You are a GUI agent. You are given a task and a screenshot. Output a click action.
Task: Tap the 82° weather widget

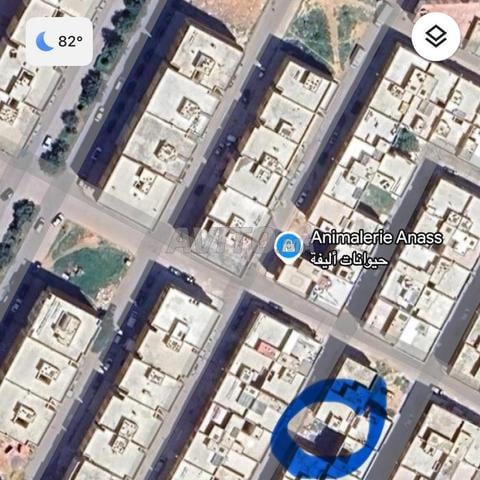59,41
